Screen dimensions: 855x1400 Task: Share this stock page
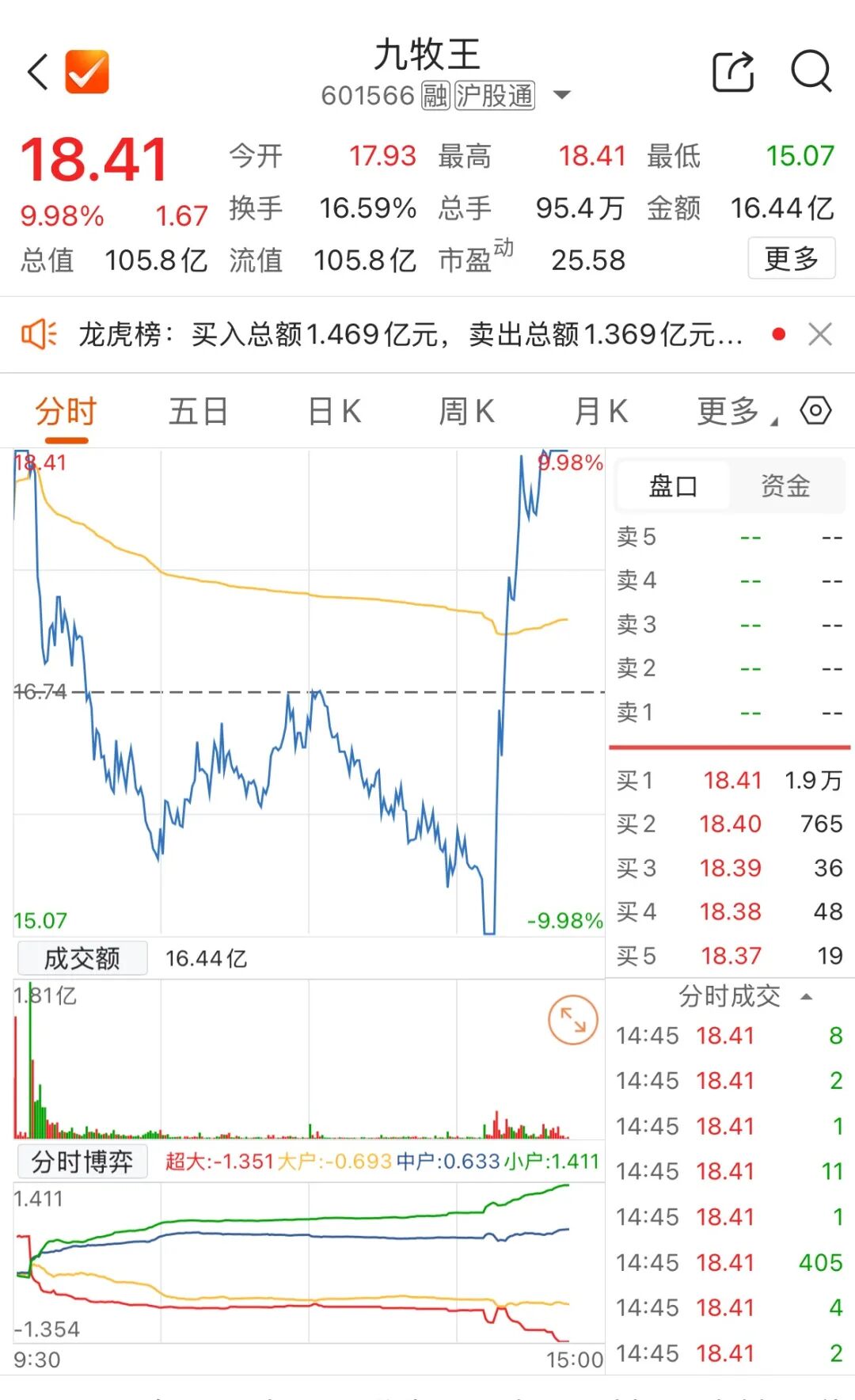(x=732, y=72)
